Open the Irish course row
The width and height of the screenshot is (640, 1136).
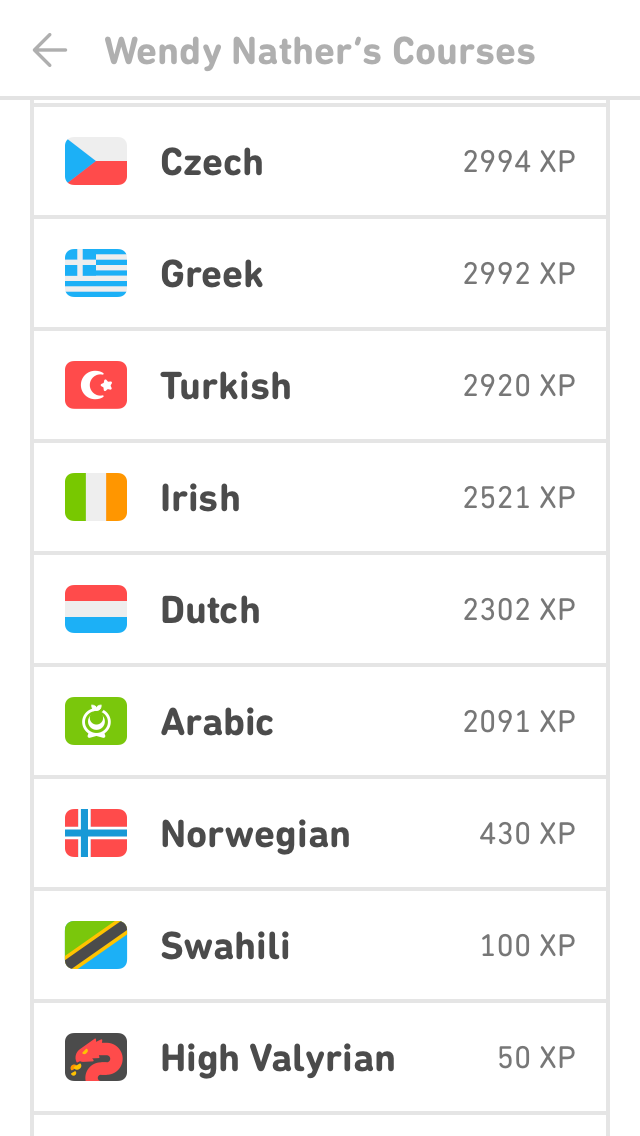point(320,497)
